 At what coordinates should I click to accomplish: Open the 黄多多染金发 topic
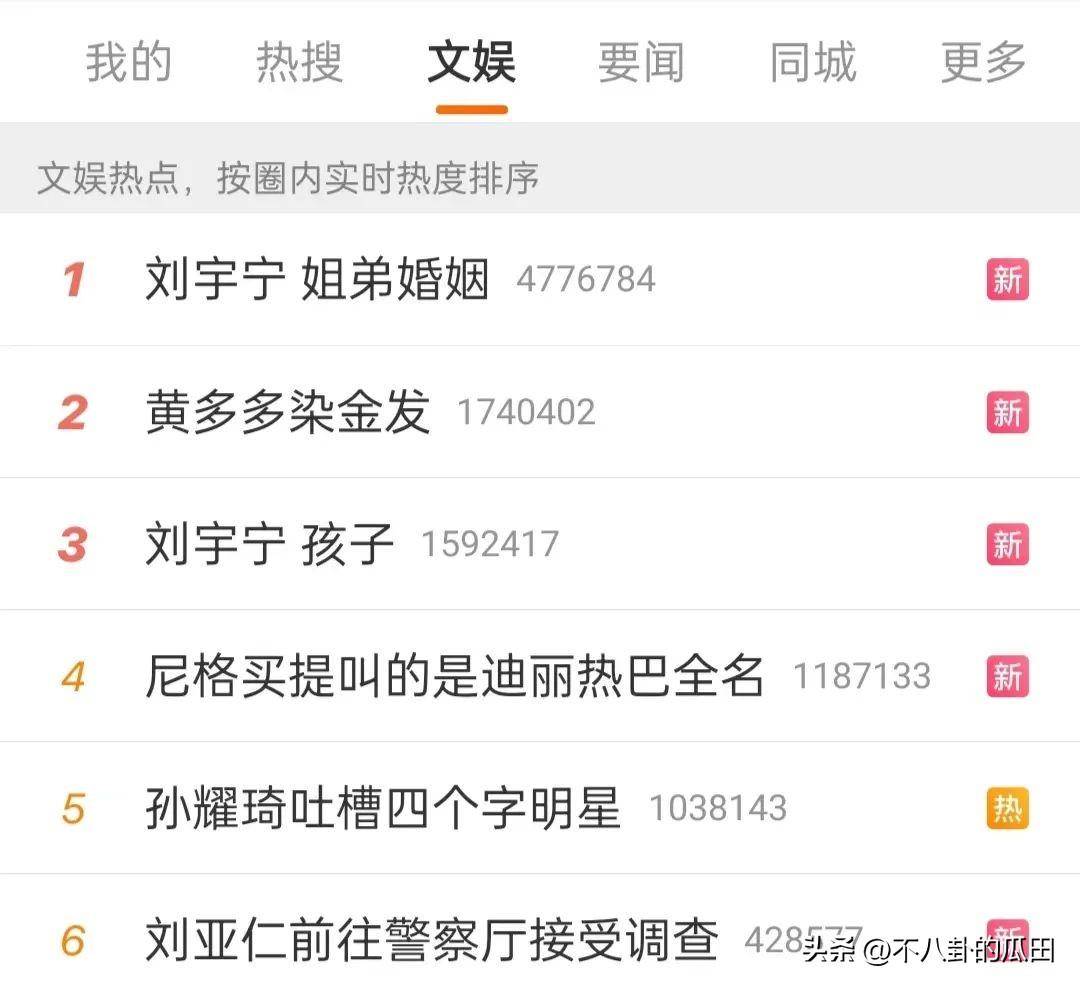click(x=288, y=412)
